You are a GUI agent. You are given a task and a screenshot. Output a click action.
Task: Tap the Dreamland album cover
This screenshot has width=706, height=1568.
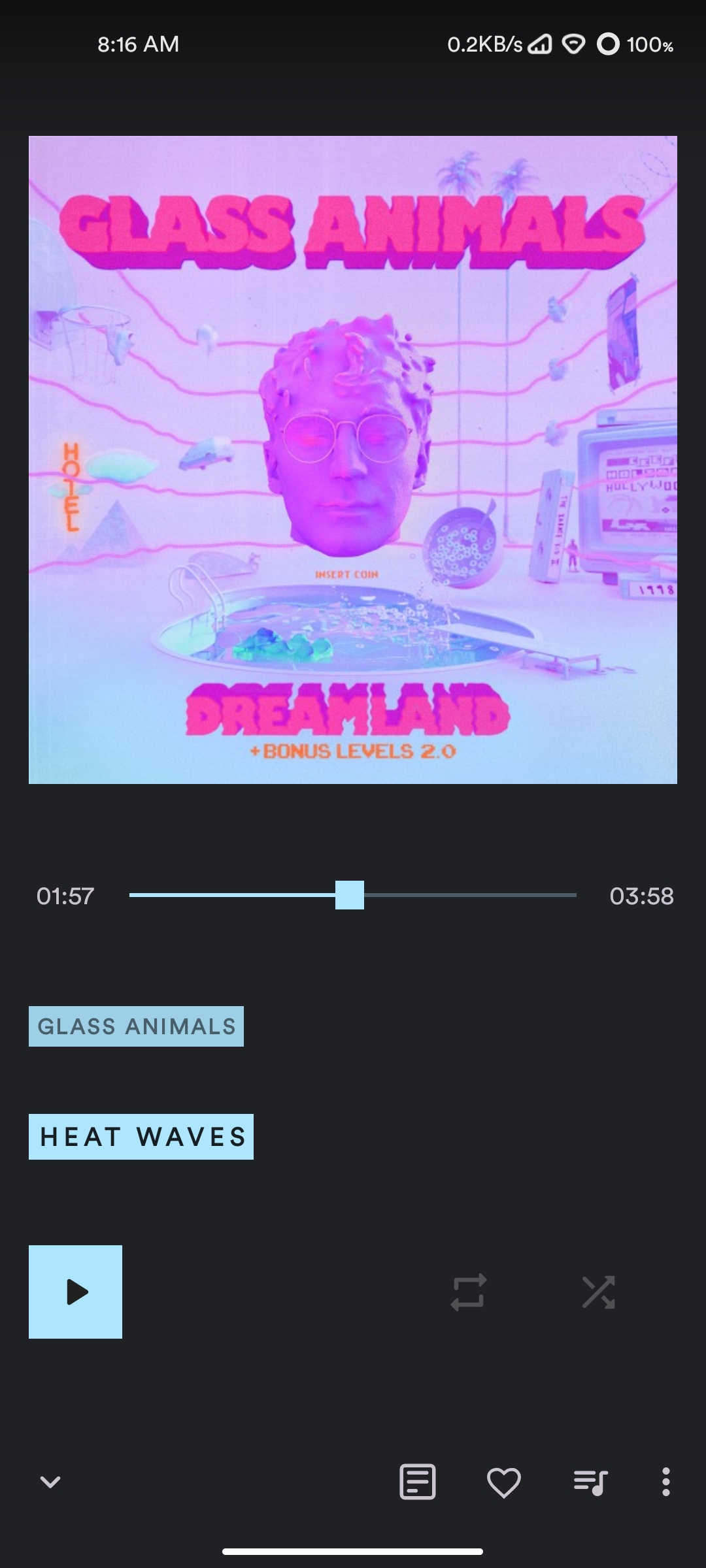click(353, 460)
